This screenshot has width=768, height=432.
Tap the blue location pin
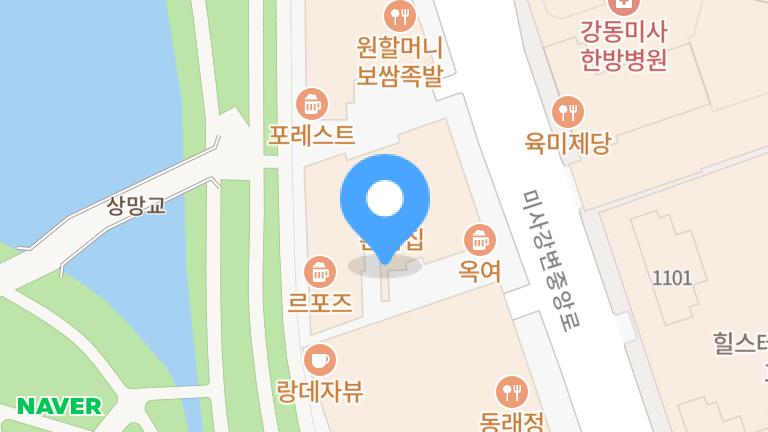[385, 202]
